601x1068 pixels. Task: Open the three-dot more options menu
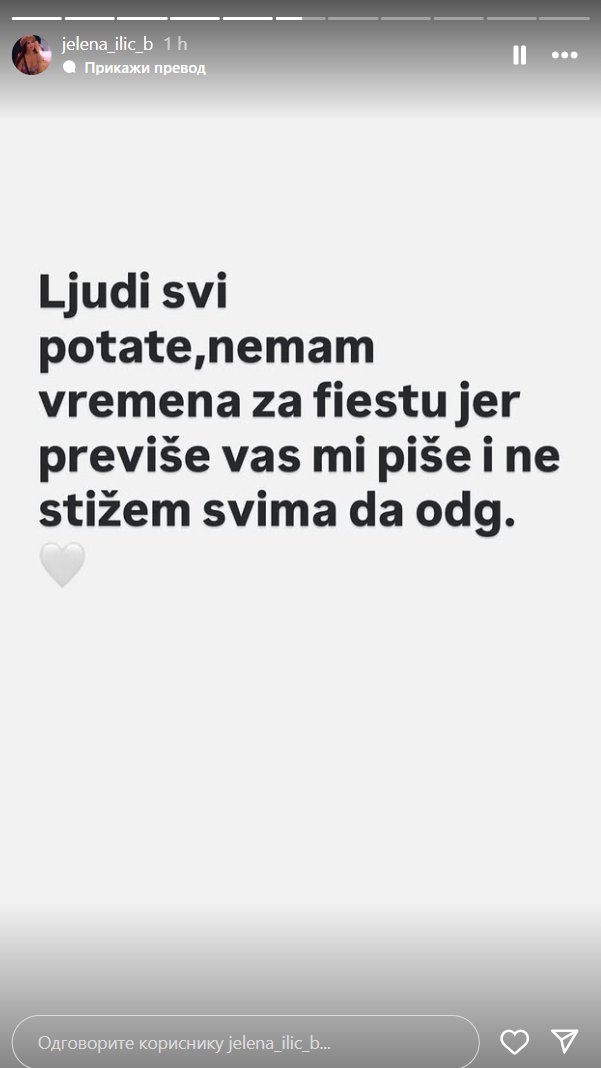(565, 55)
